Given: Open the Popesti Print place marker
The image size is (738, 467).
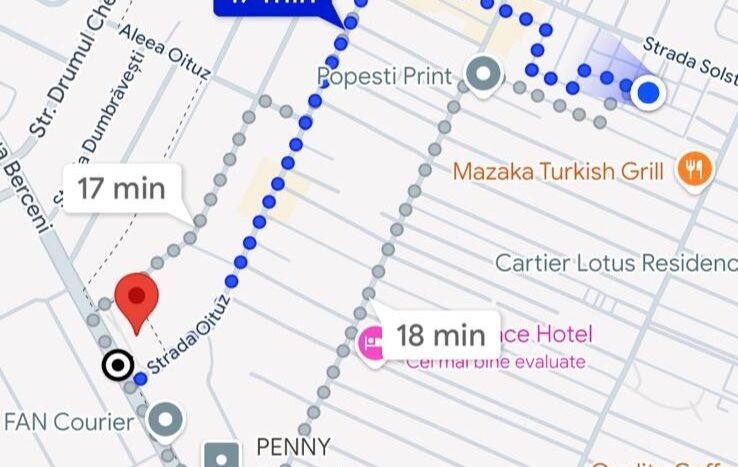Looking at the screenshot, I should pos(484,74).
